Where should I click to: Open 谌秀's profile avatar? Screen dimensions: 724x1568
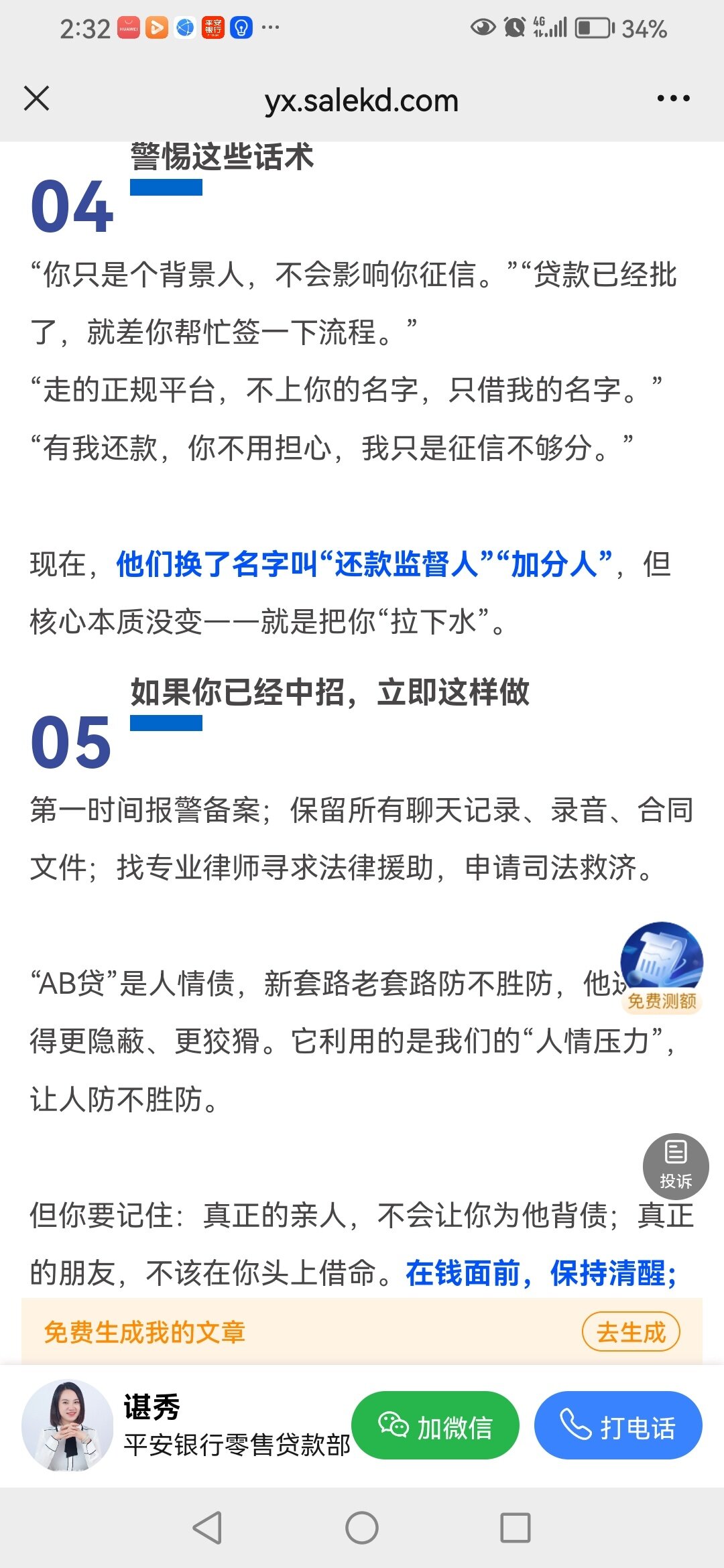coord(67,1425)
